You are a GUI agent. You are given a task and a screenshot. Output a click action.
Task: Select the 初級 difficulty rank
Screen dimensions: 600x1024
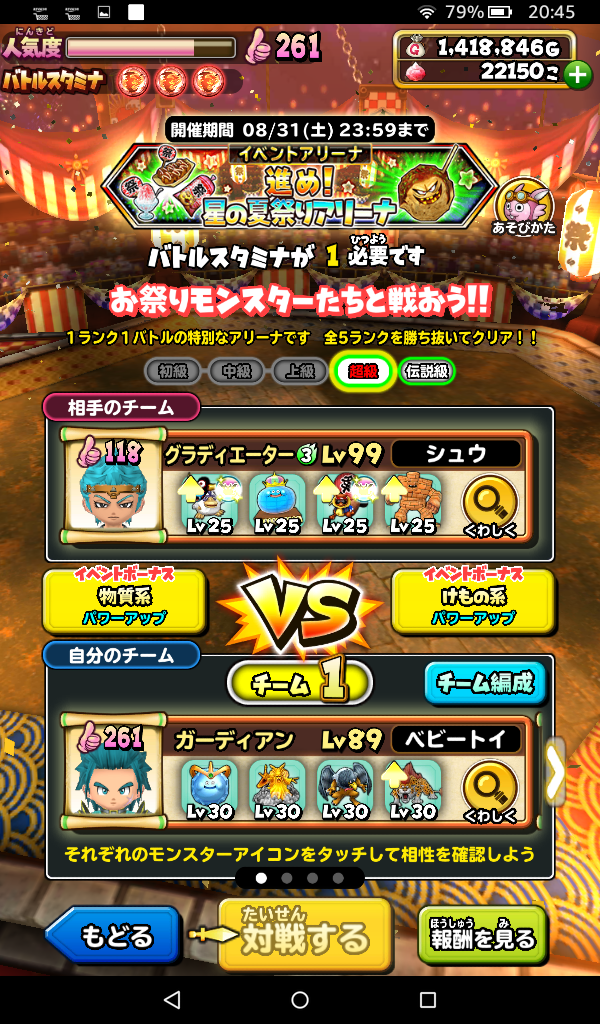[173, 372]
